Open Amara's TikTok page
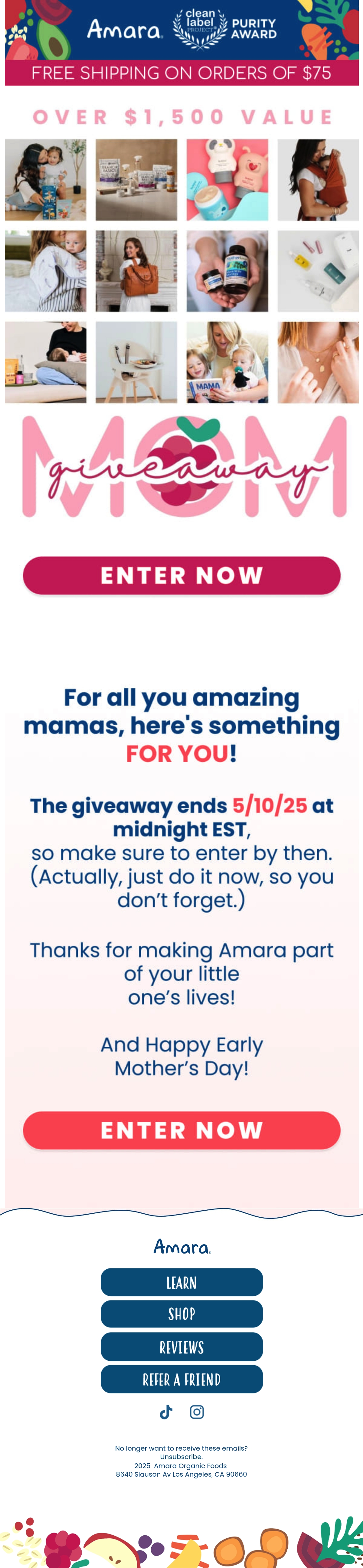 [166, 1412]
